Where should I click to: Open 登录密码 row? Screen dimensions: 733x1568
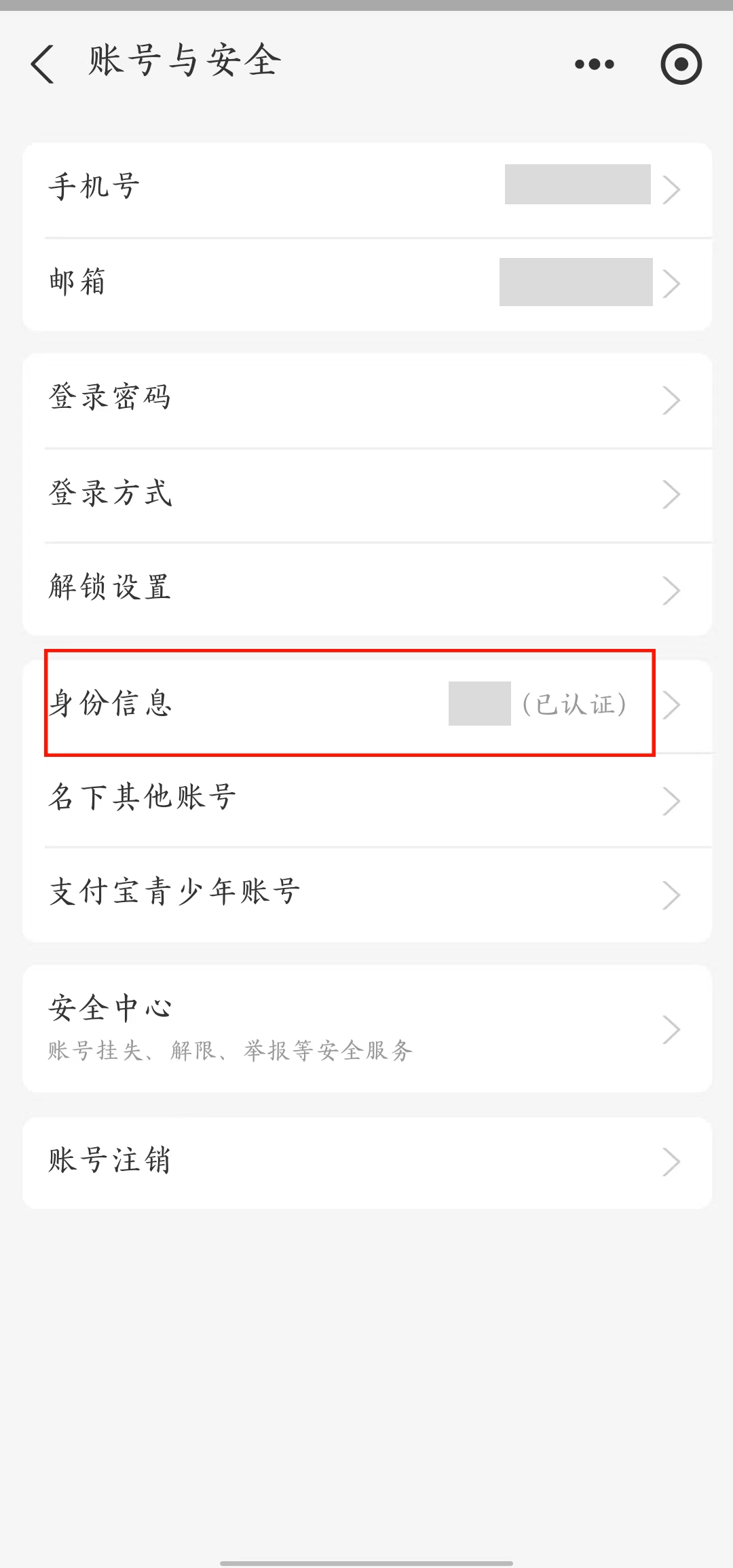coord(366,399)
